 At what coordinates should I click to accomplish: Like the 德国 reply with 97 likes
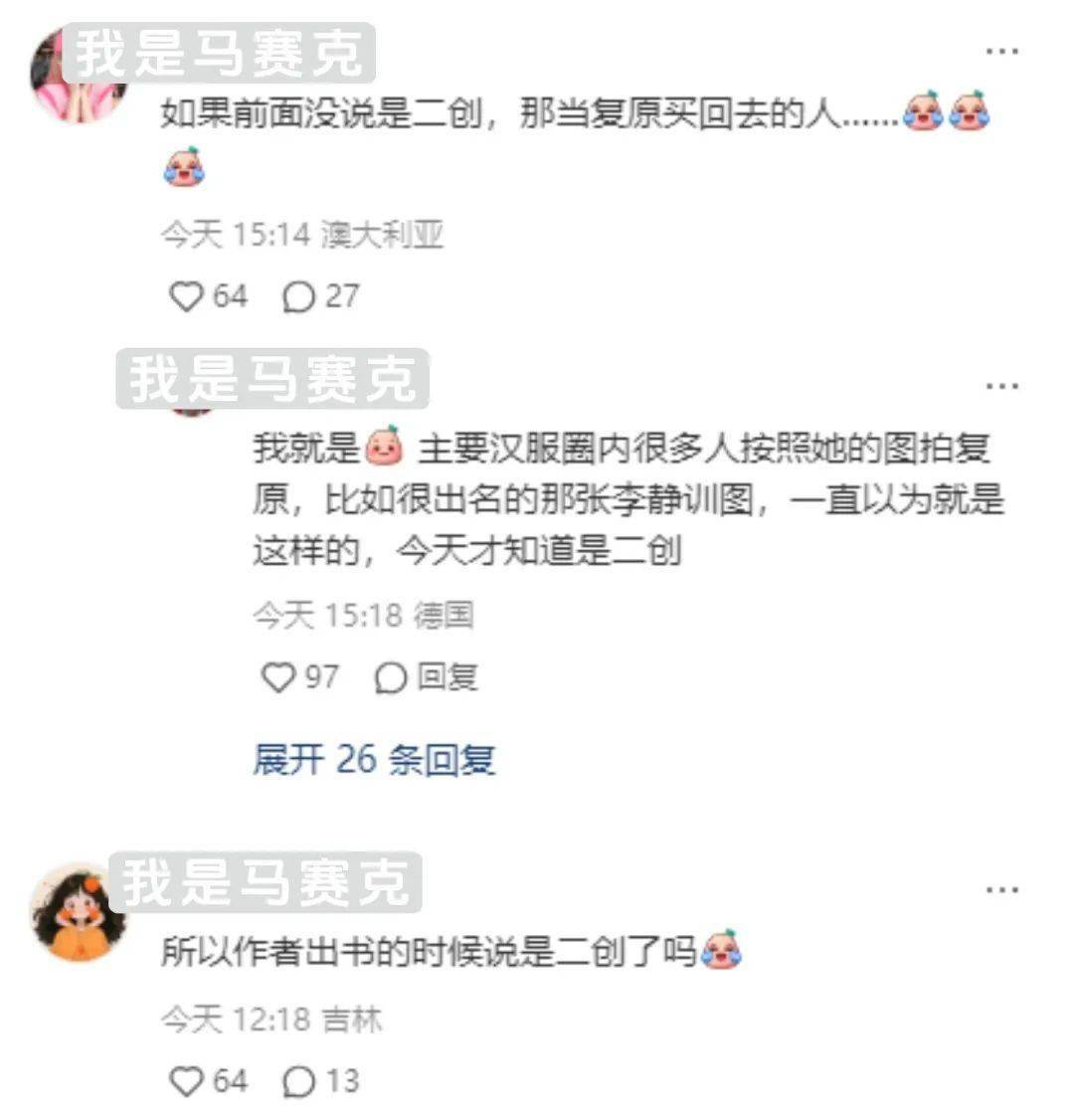[277, 677]
